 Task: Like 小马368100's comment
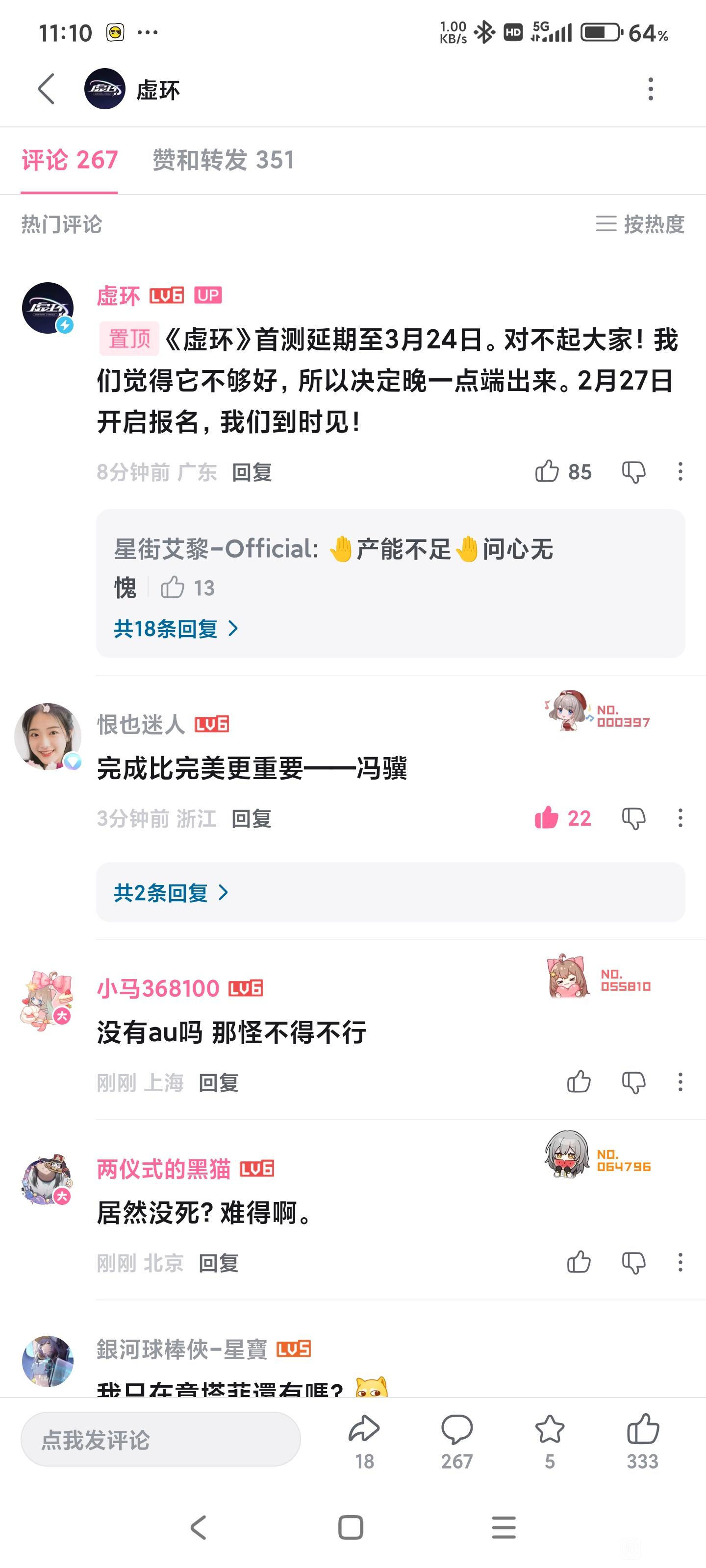point(578,1081)
